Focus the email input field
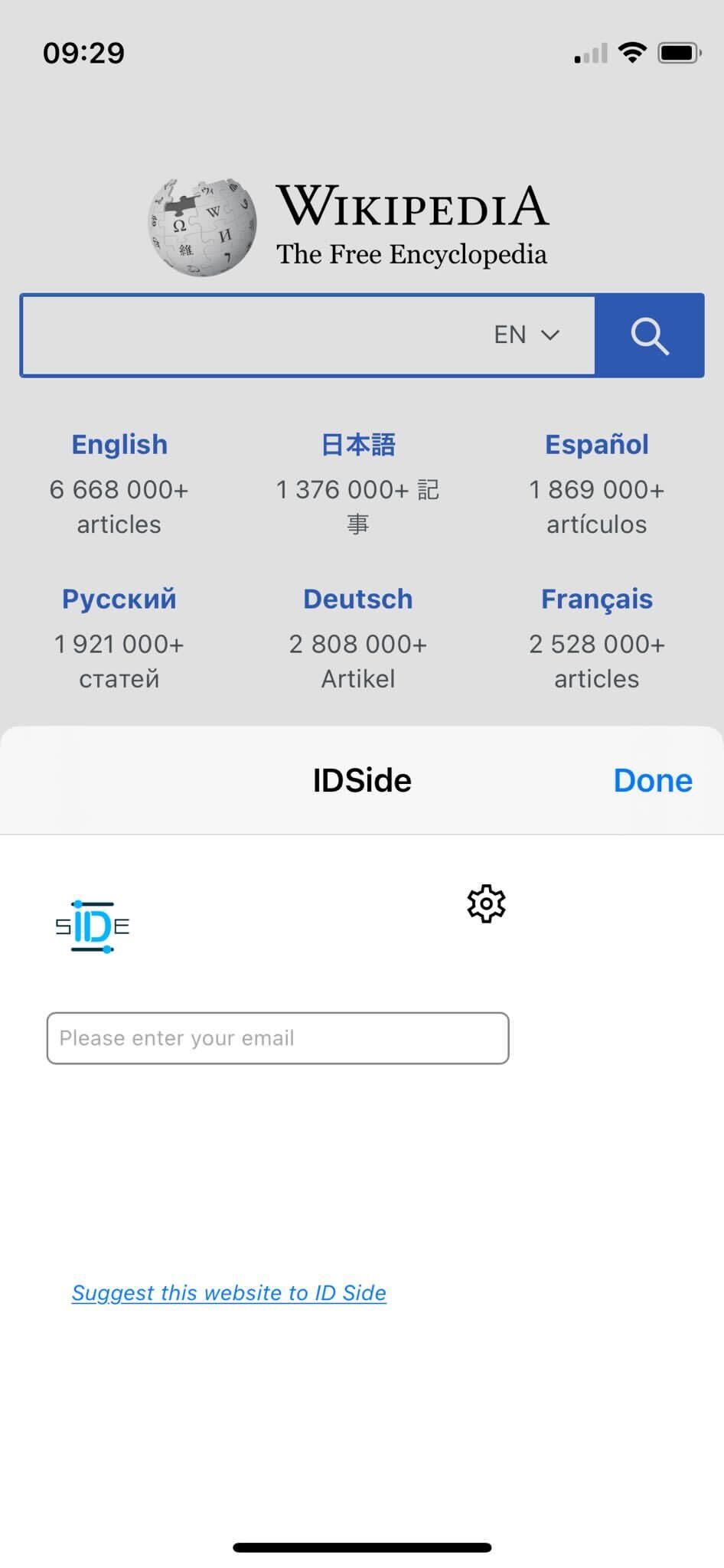This screenshot has width=724, height=1568. click(x=278, y=1038)
